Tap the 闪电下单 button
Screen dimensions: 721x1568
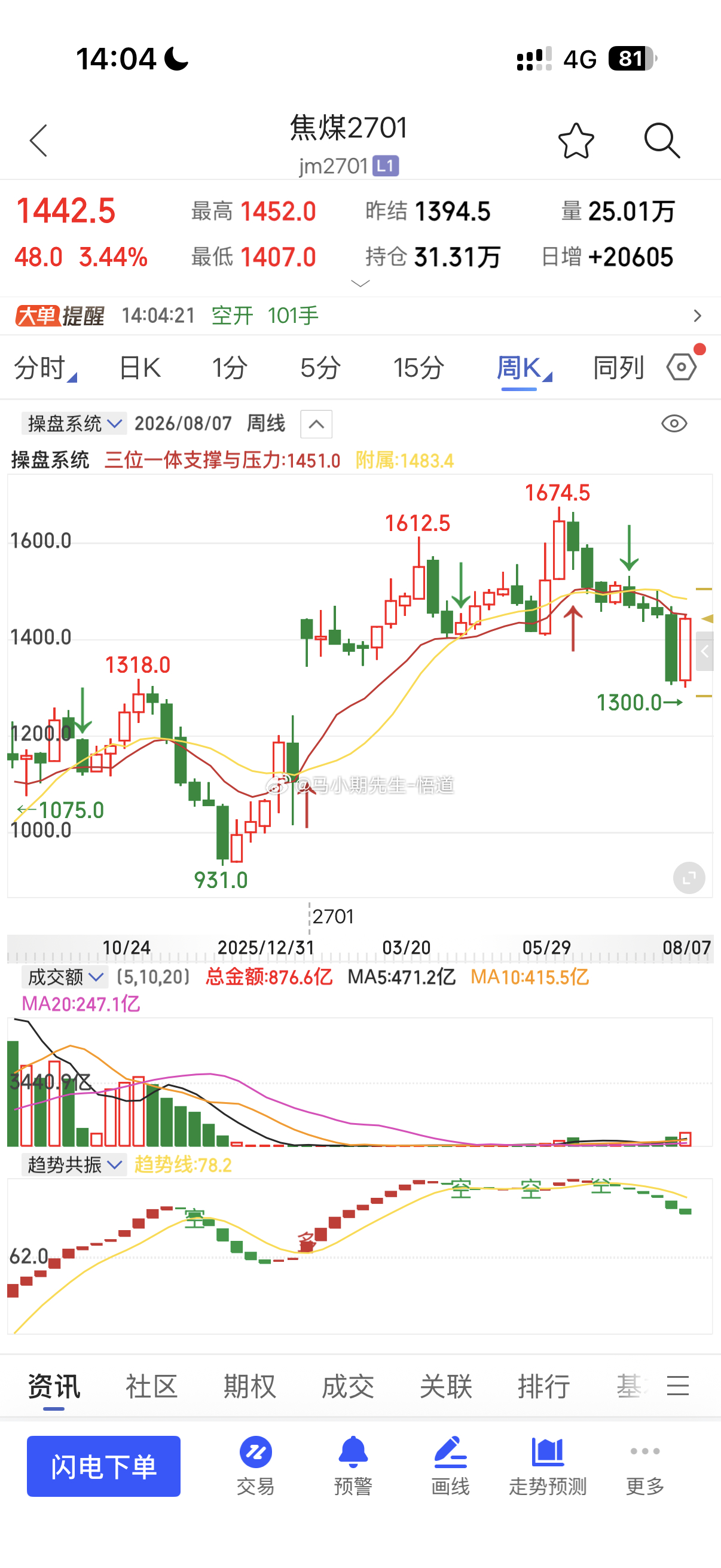tap(103, 1466)
